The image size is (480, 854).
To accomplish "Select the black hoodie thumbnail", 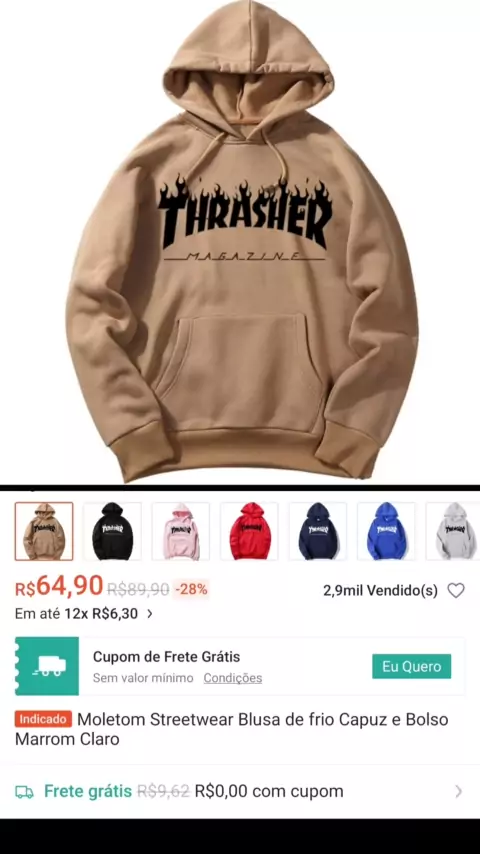I will [x=112, y=531].
